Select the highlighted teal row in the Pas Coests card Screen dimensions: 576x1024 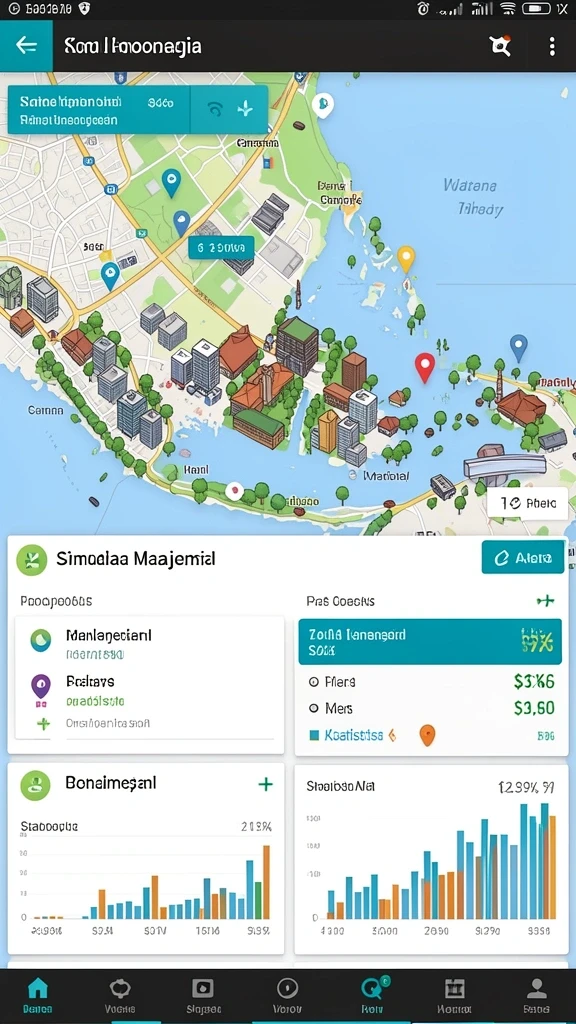pyautogui.click(x=430, y=641)
